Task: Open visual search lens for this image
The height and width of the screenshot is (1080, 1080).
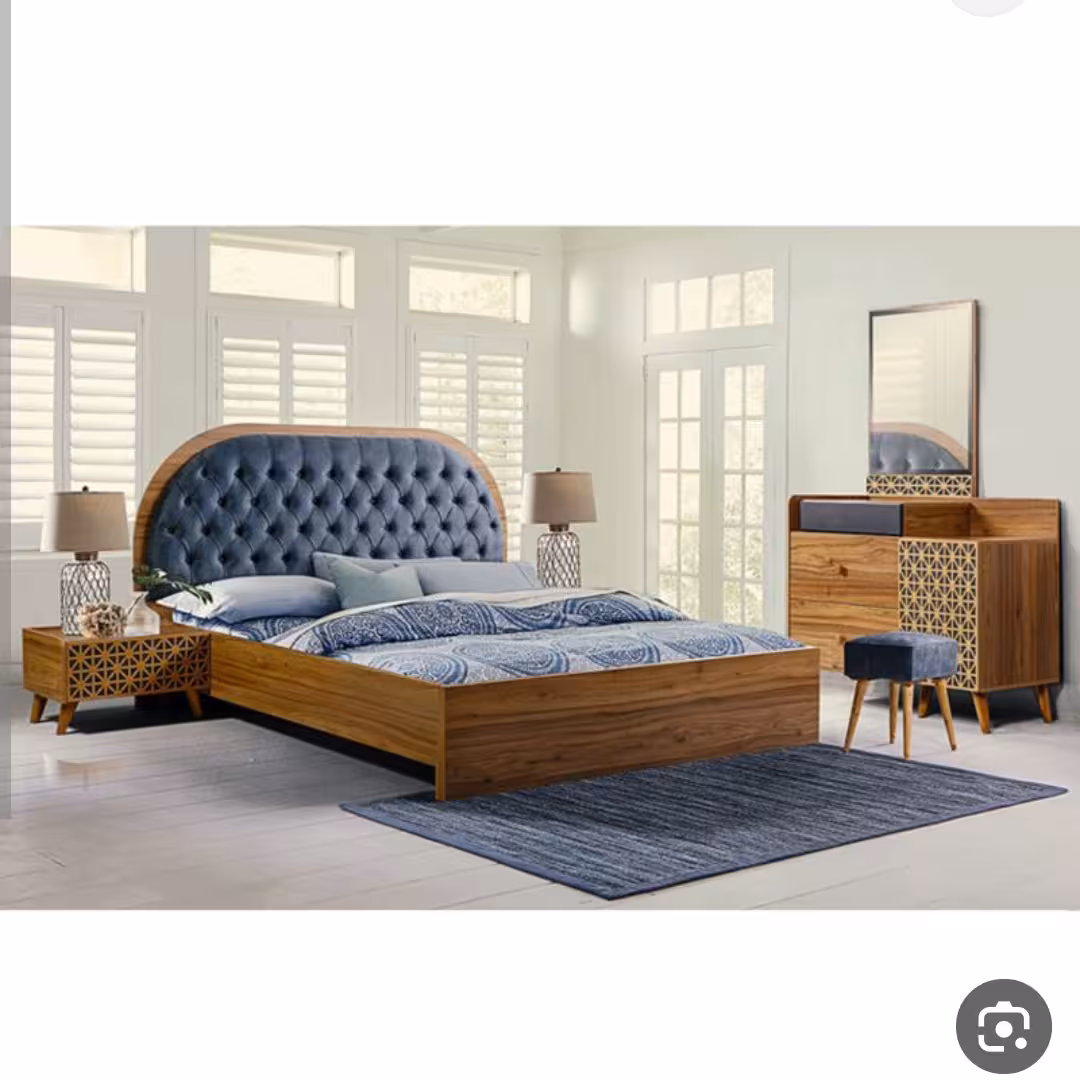Action: (x=1003, y=1026)
